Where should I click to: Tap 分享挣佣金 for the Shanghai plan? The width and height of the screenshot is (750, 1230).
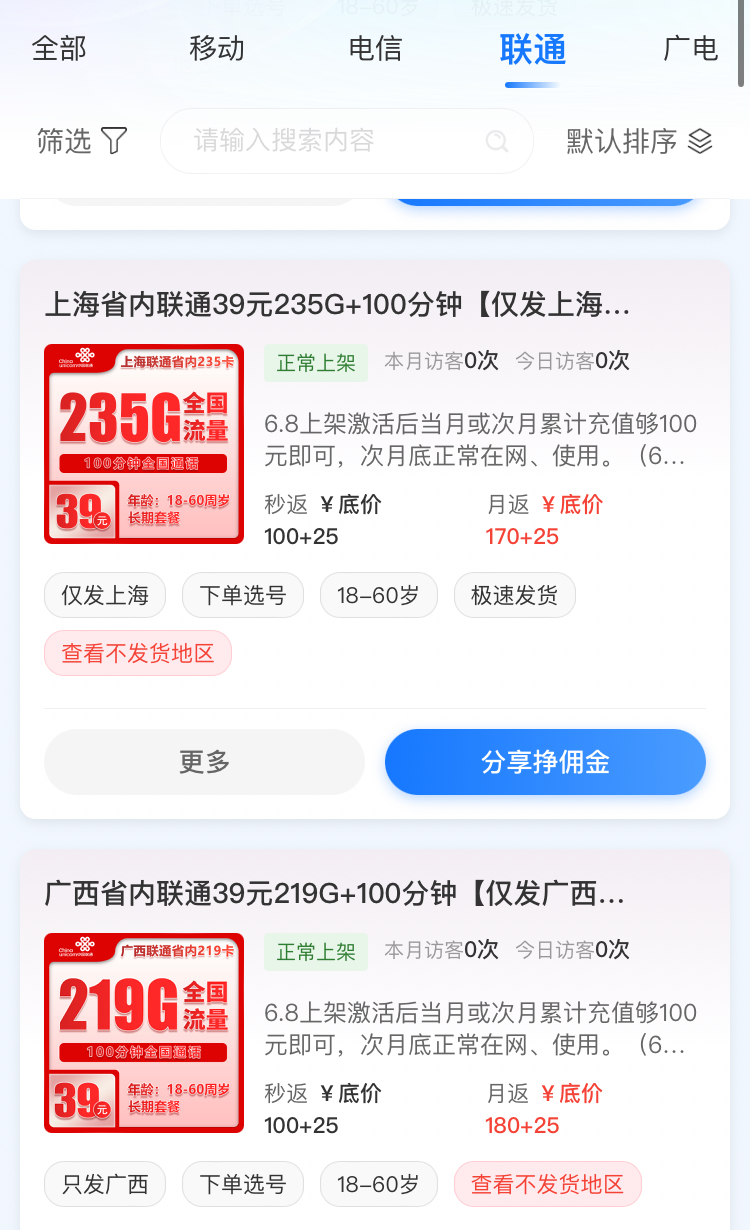click(545, 762)
